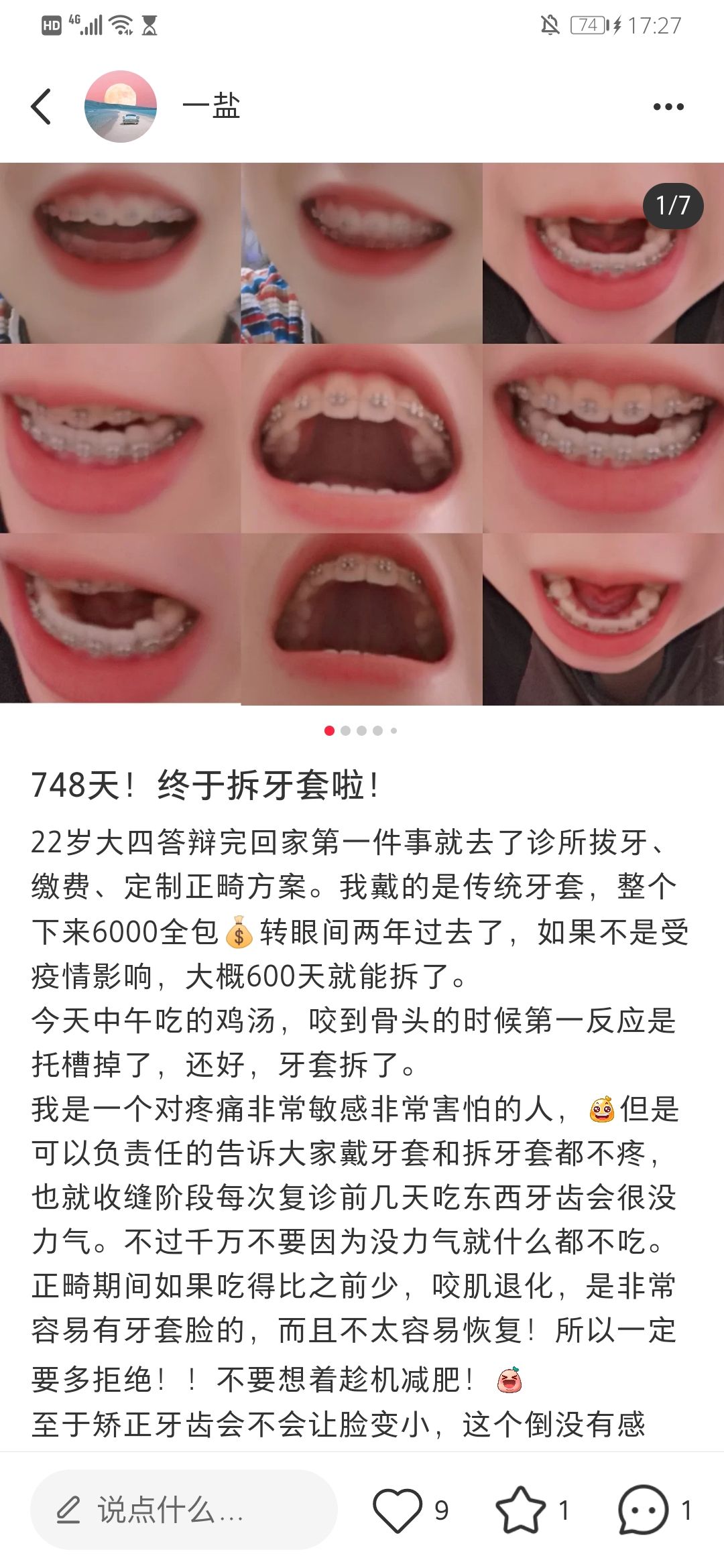This screenshot has height=1568, width=724.
Task: Tap the 说点什么 comment input field
Action: pos(183,1510)
